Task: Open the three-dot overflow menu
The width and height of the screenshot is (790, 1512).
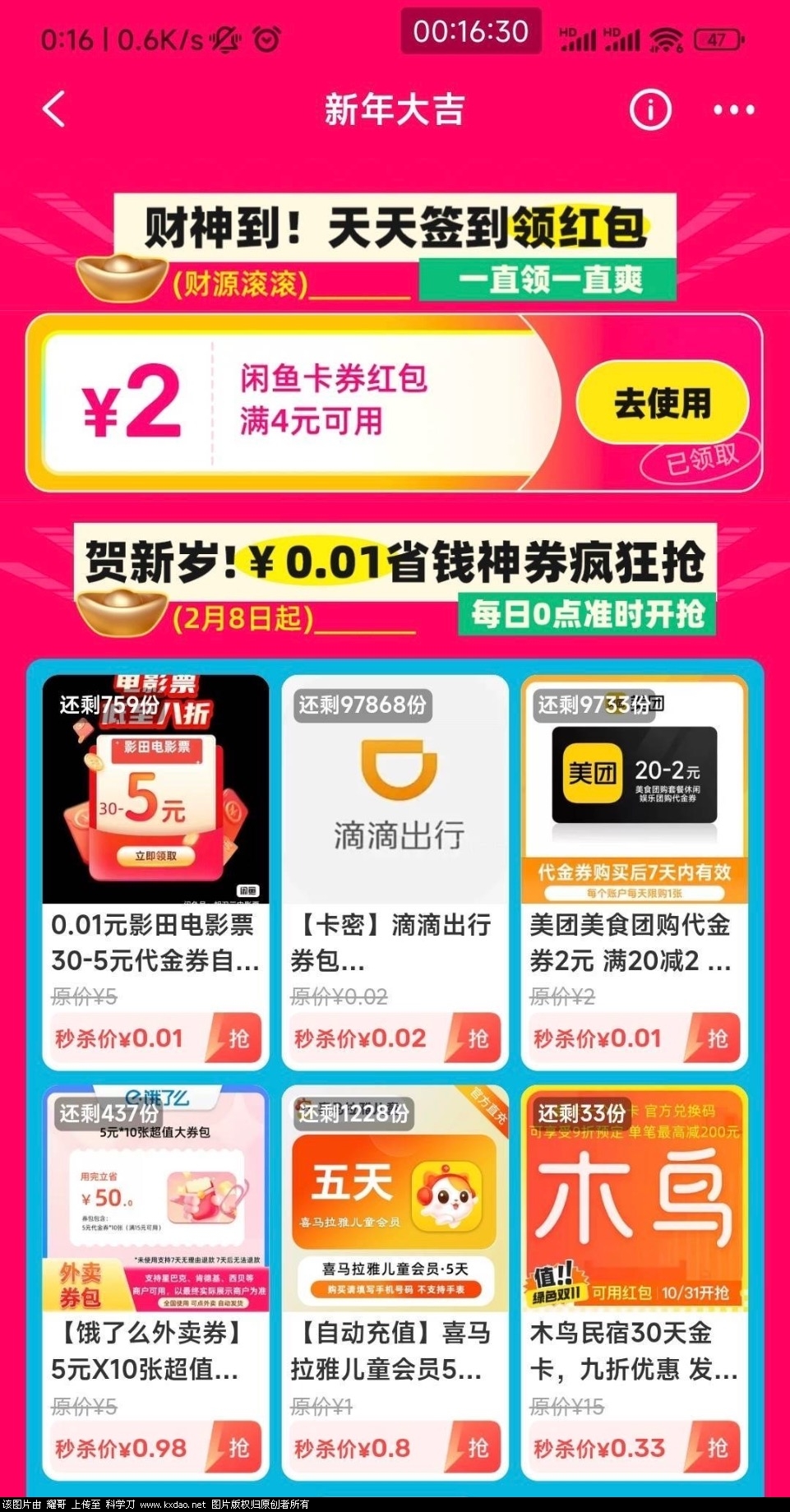Action: [x=733, y=109]
